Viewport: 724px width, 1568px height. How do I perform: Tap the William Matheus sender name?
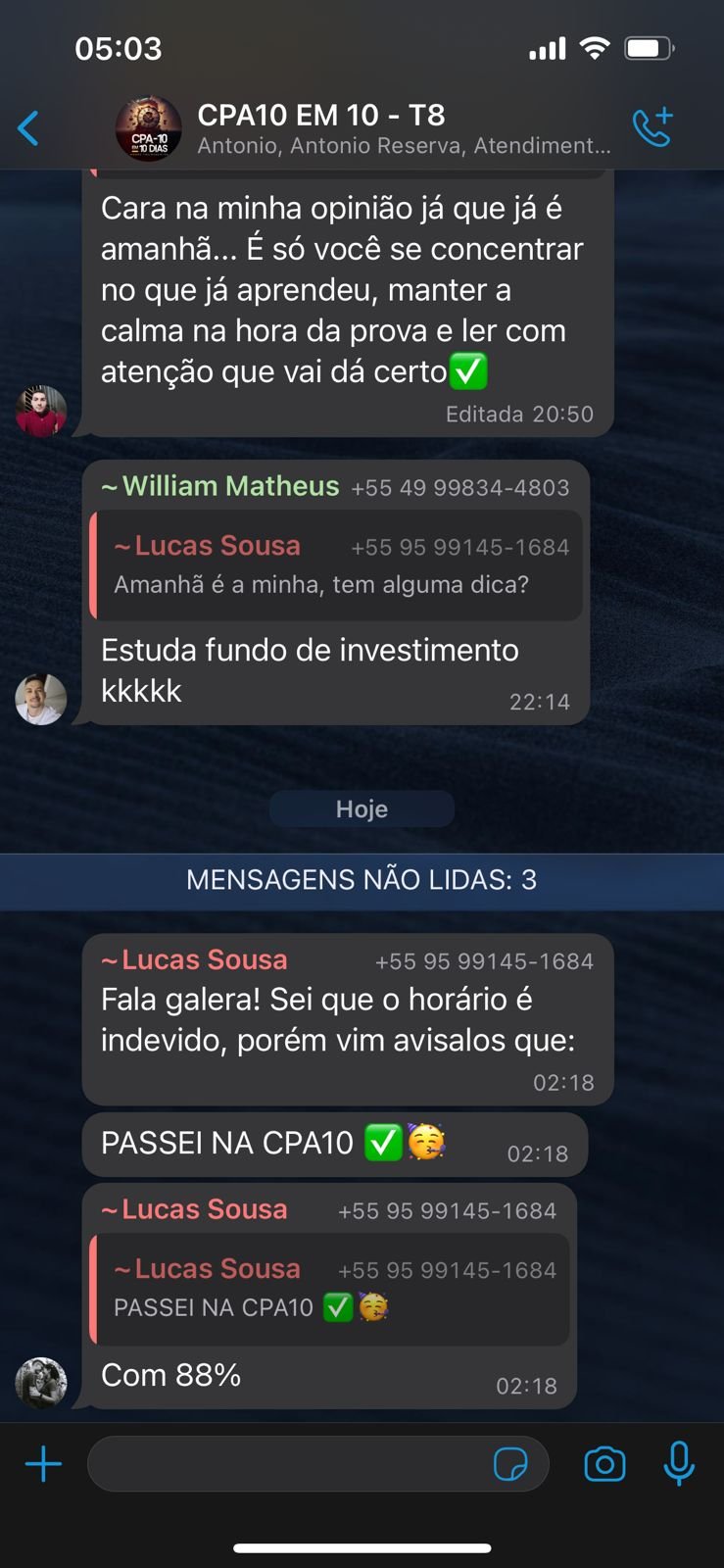(230, 486)
